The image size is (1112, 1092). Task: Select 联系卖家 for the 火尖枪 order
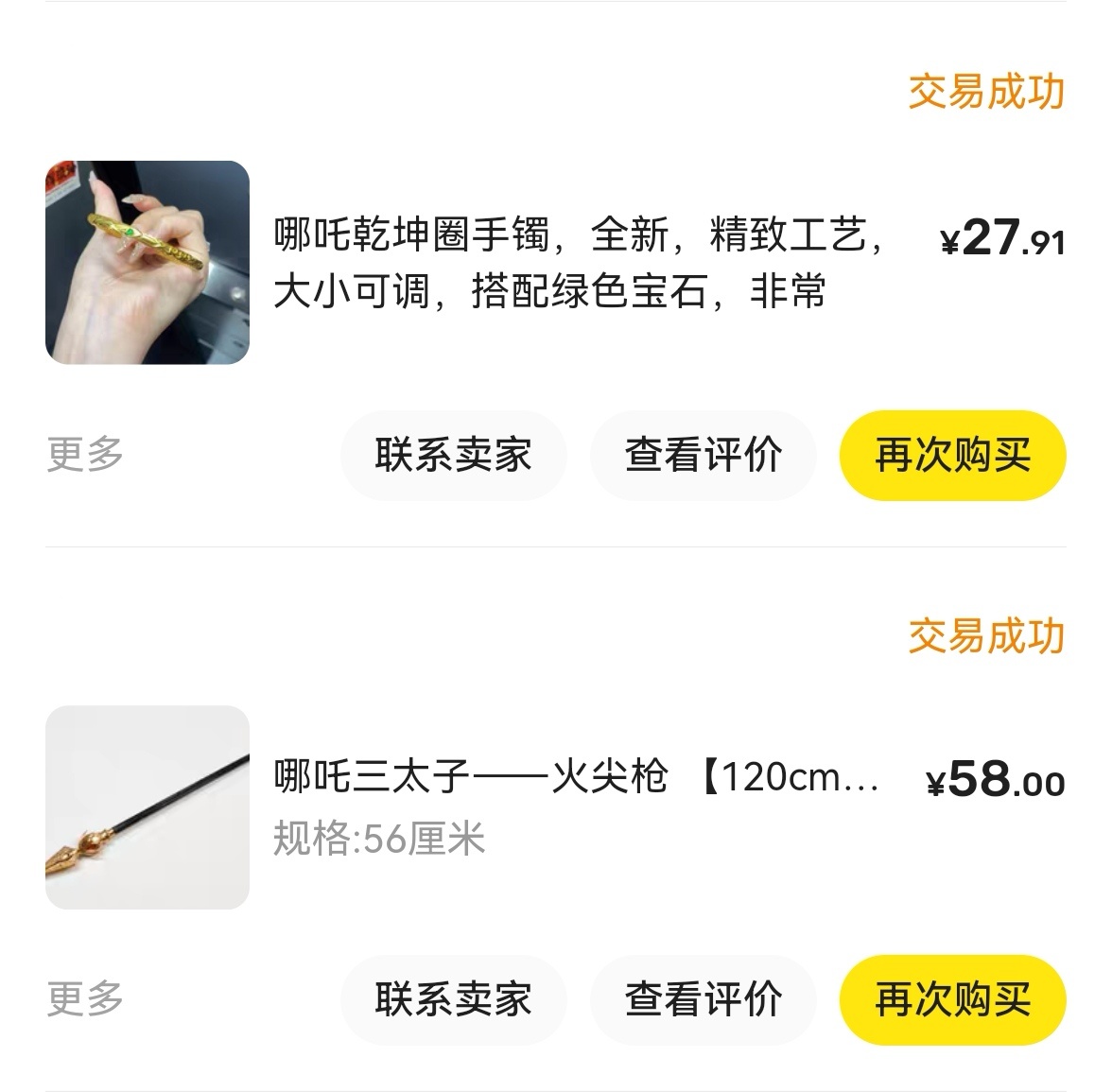(x=453, y=999)
